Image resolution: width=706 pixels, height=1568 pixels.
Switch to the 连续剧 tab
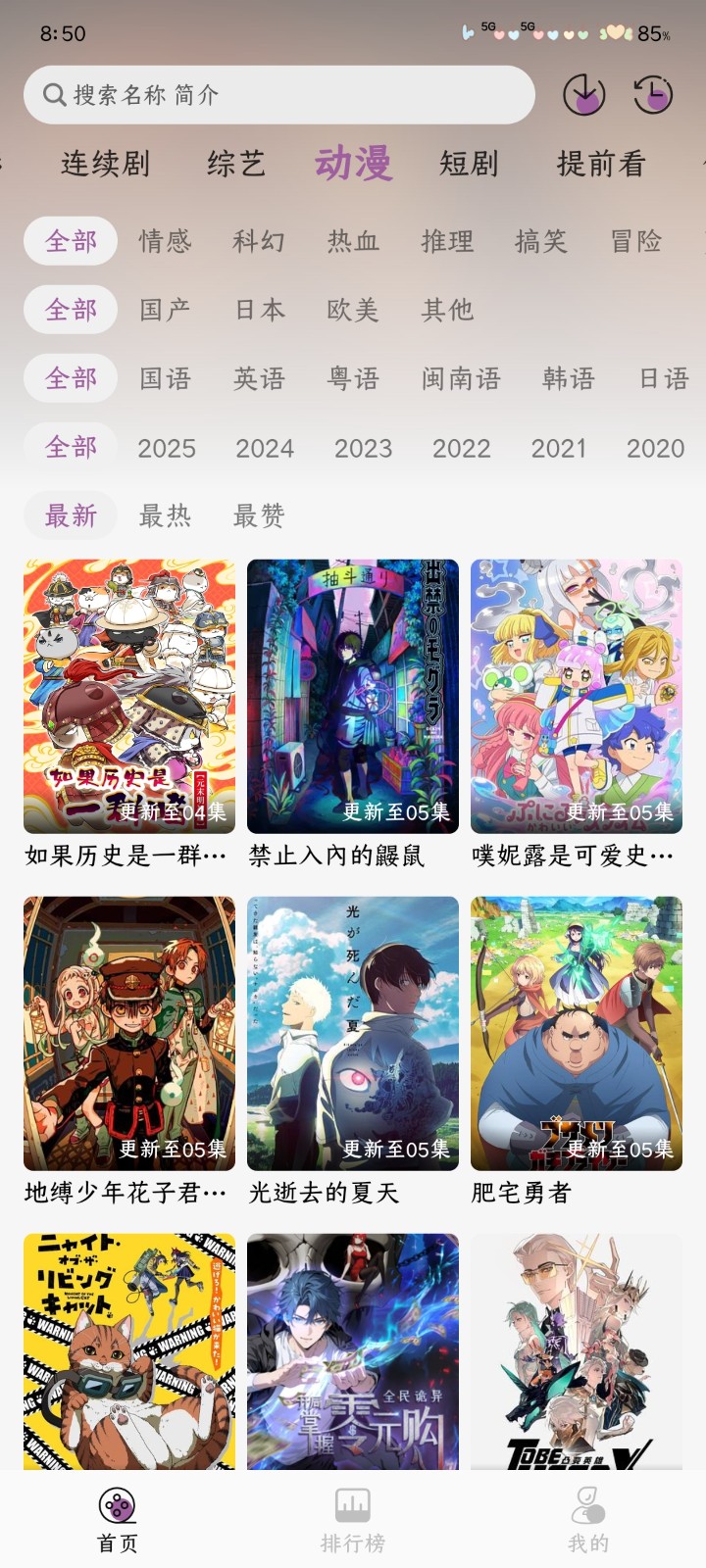(x=105, y=164)
